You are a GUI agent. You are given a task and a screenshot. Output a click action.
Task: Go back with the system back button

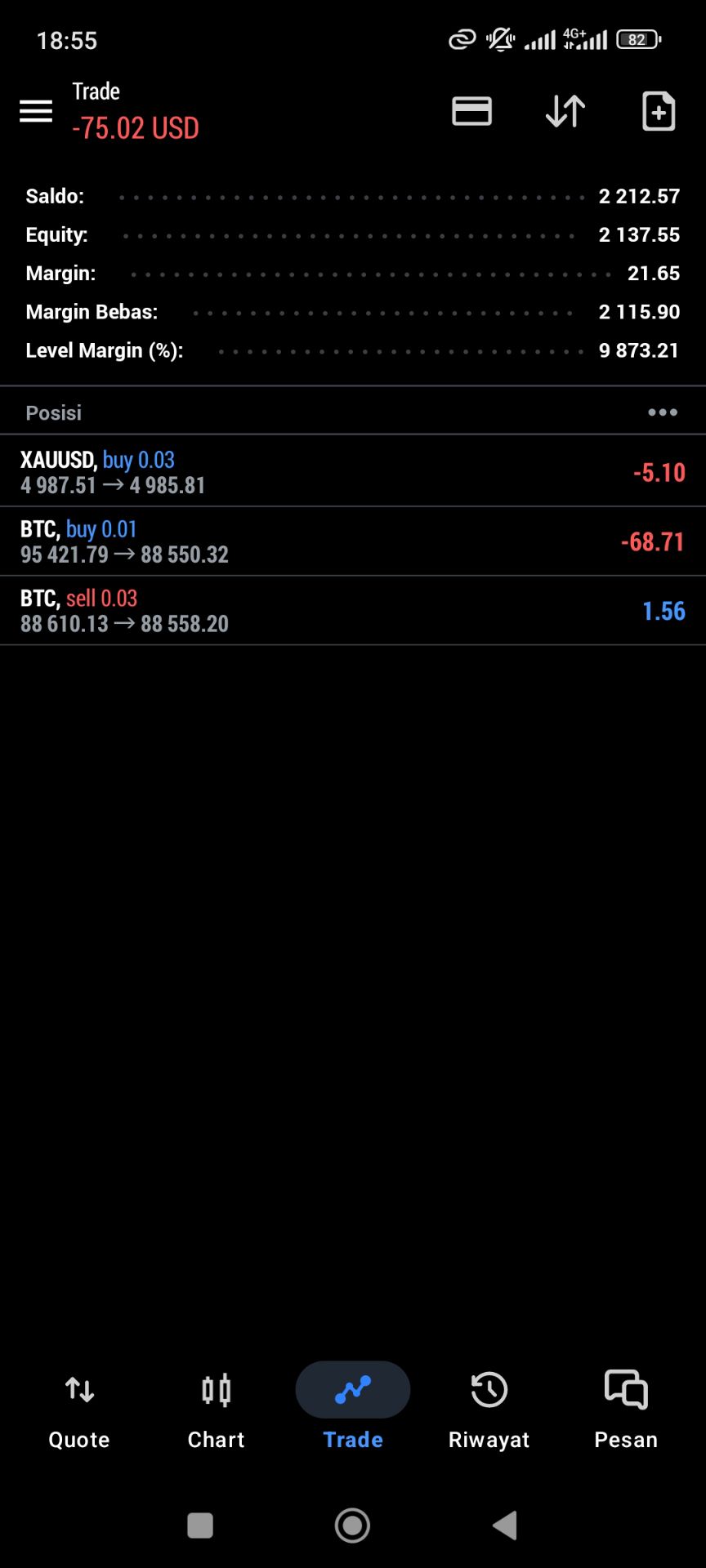[x=505, y=1525]
